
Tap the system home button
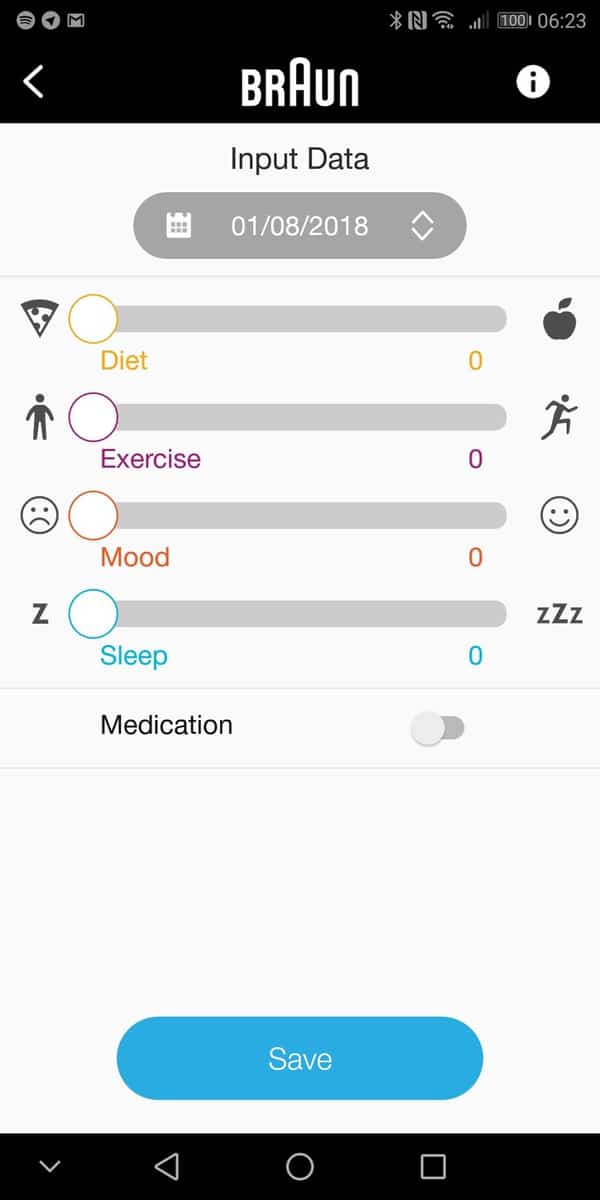(300, 1166)
